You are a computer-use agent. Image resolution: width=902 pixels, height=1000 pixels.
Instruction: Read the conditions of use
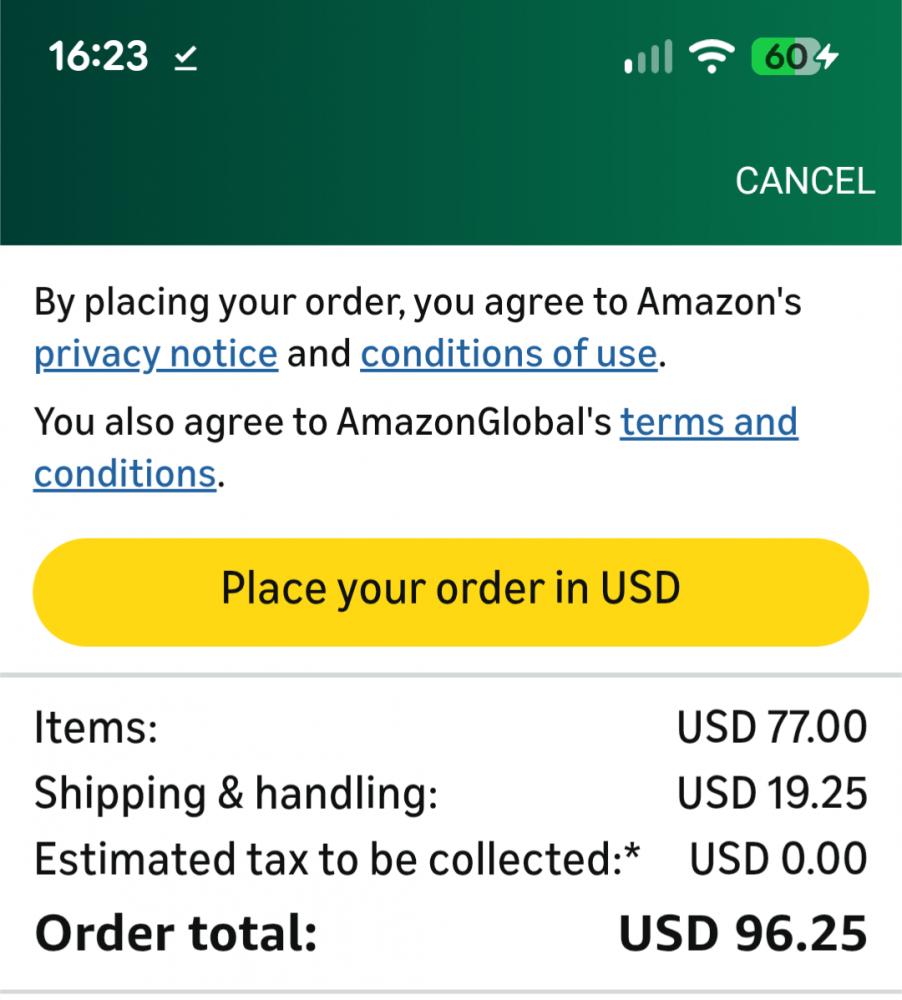(508, 354)
